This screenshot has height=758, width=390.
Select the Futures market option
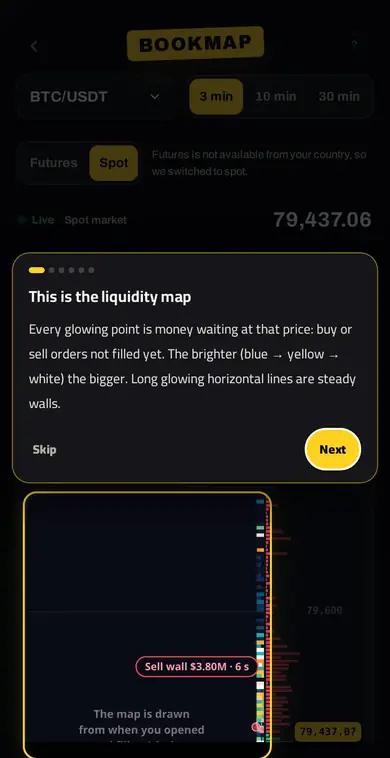click(53, 163)
